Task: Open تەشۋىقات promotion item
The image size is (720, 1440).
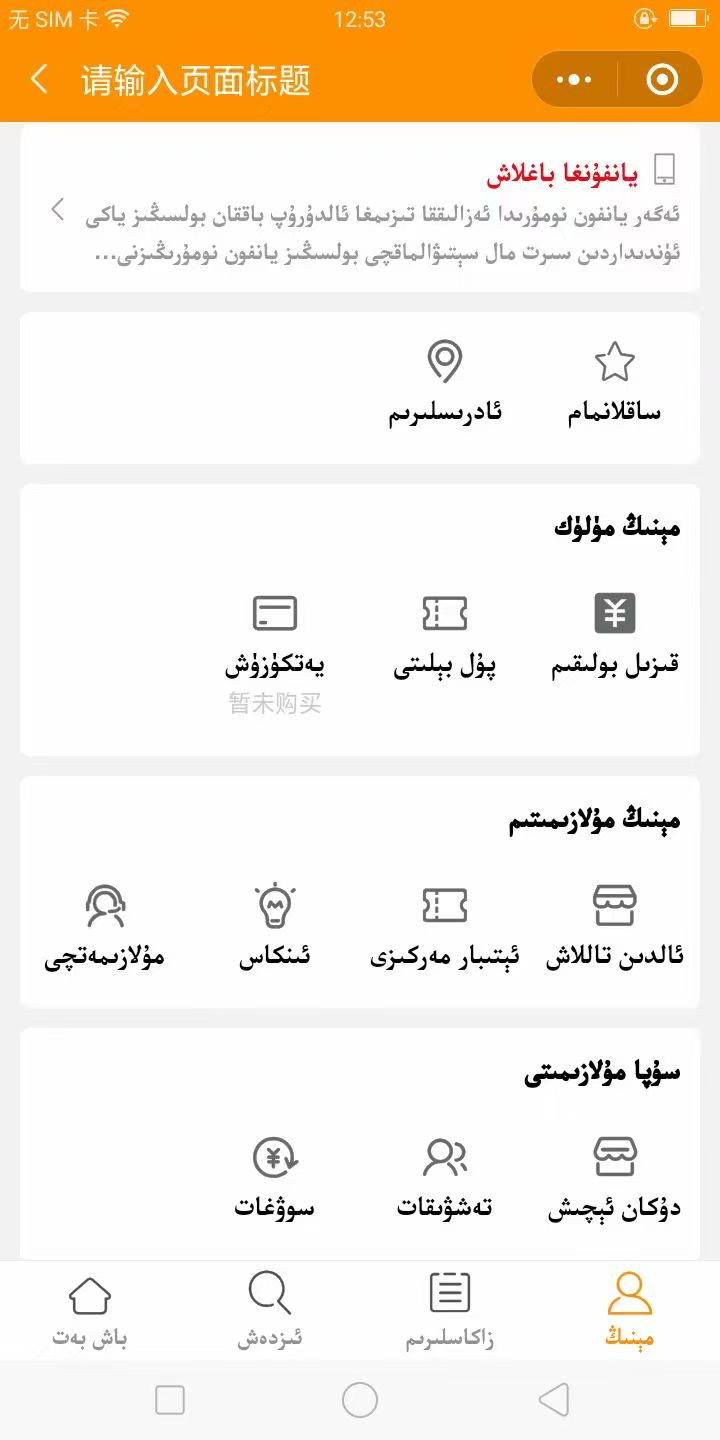Action: click(445, 1178)
